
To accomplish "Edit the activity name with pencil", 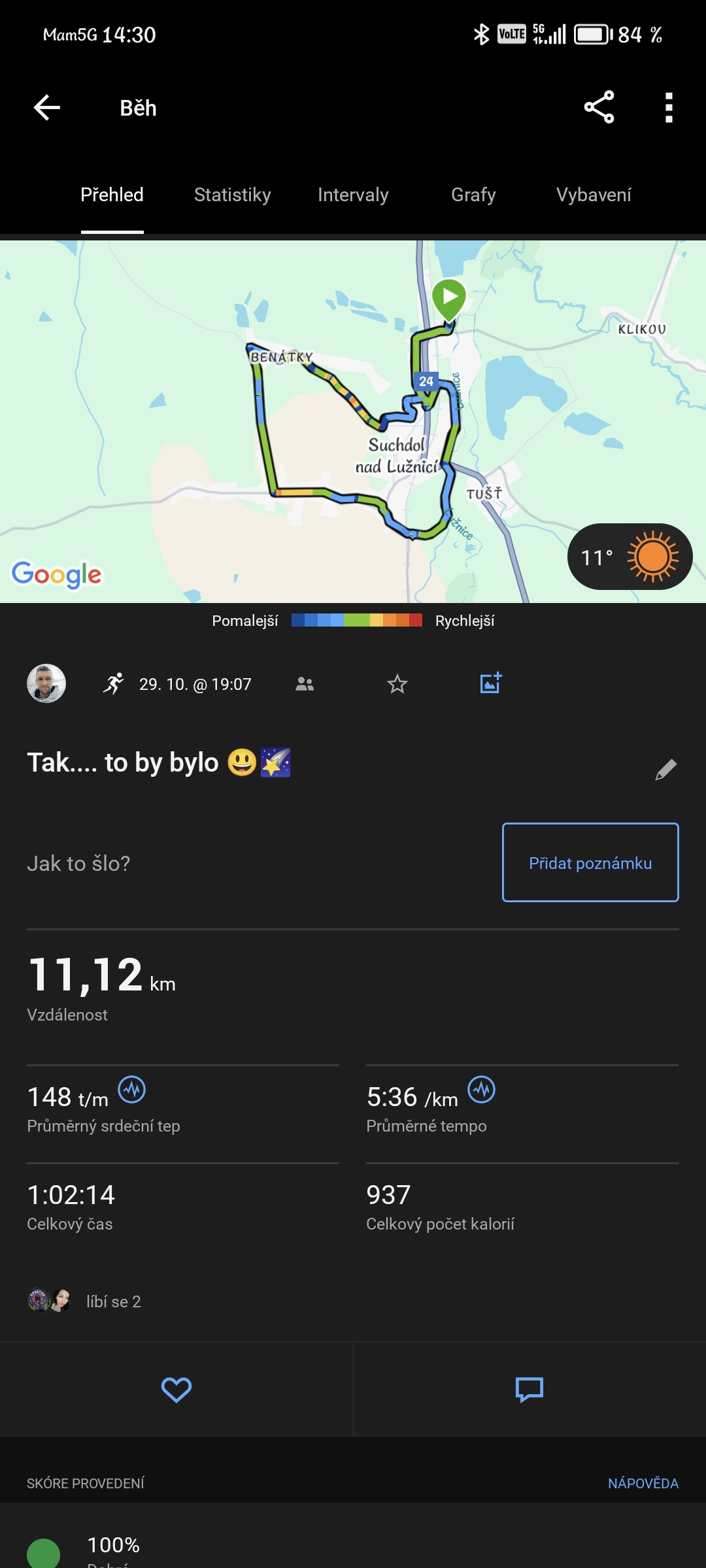I will (665, 770).
